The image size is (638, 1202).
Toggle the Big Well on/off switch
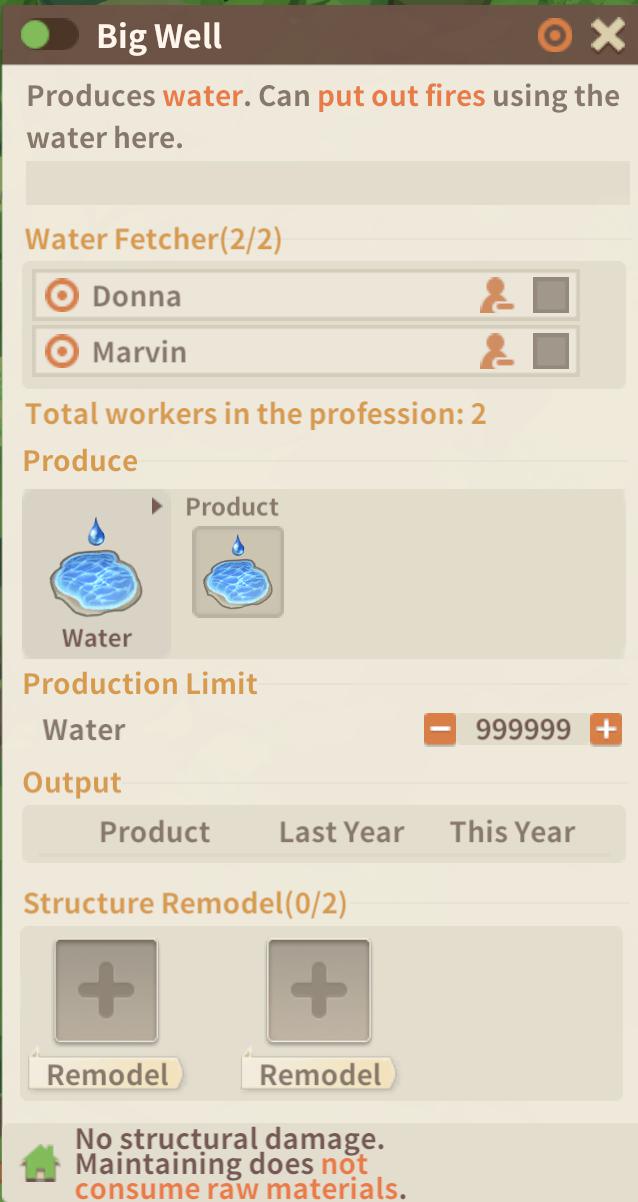[x=48, y=37]
